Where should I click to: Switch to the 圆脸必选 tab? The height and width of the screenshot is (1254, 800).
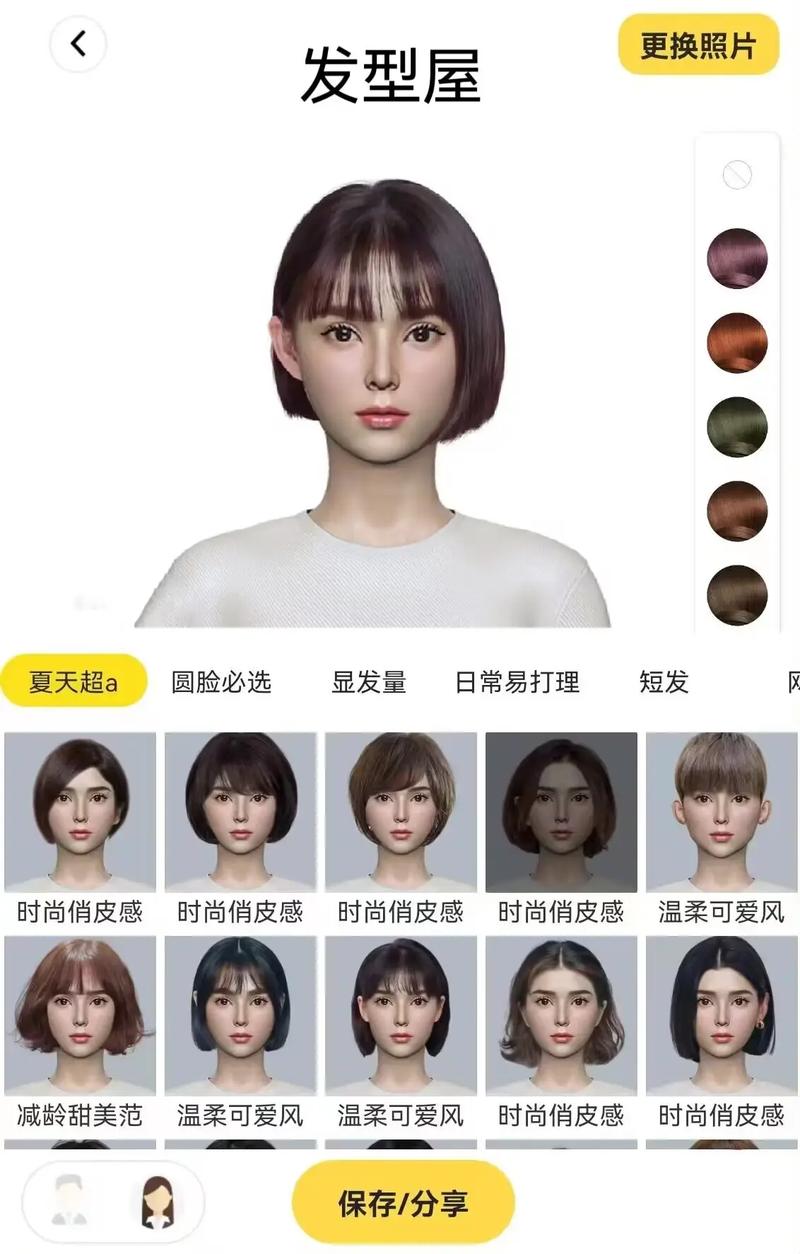(221, 682)
